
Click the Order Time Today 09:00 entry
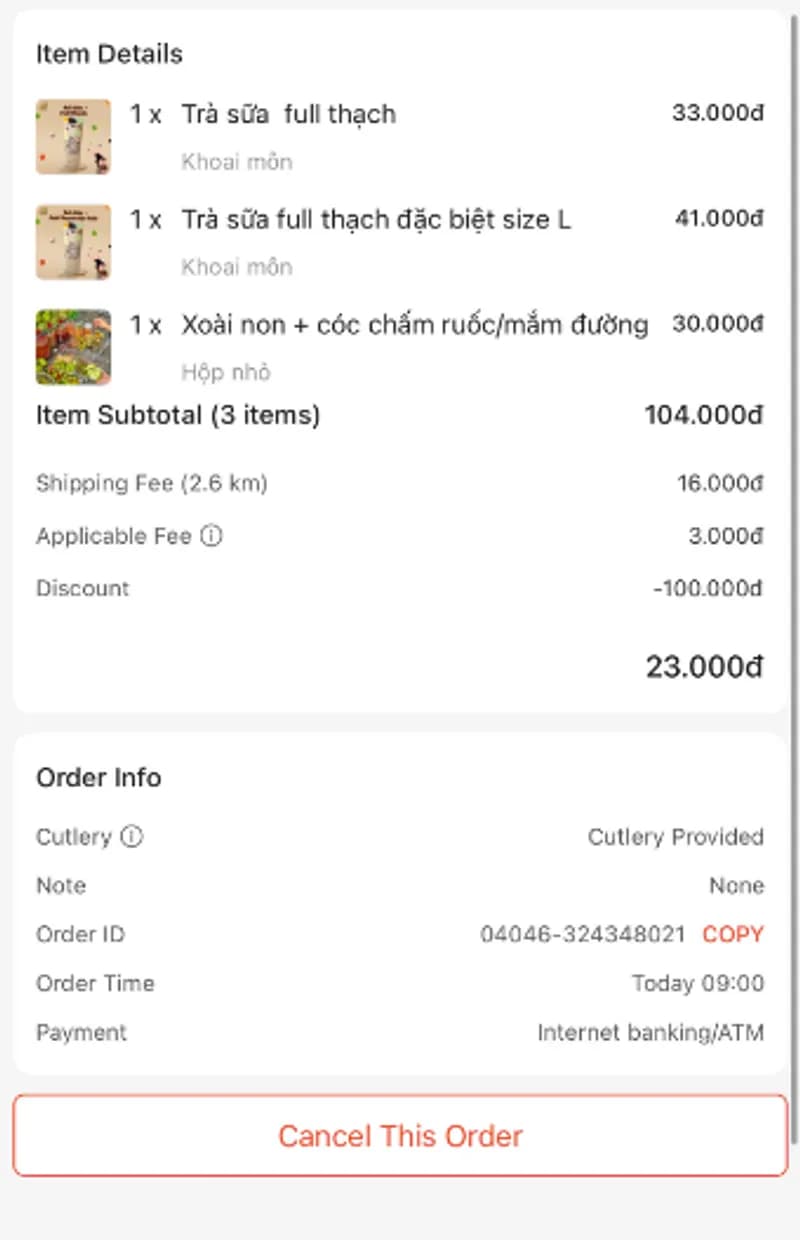(700, 983)
